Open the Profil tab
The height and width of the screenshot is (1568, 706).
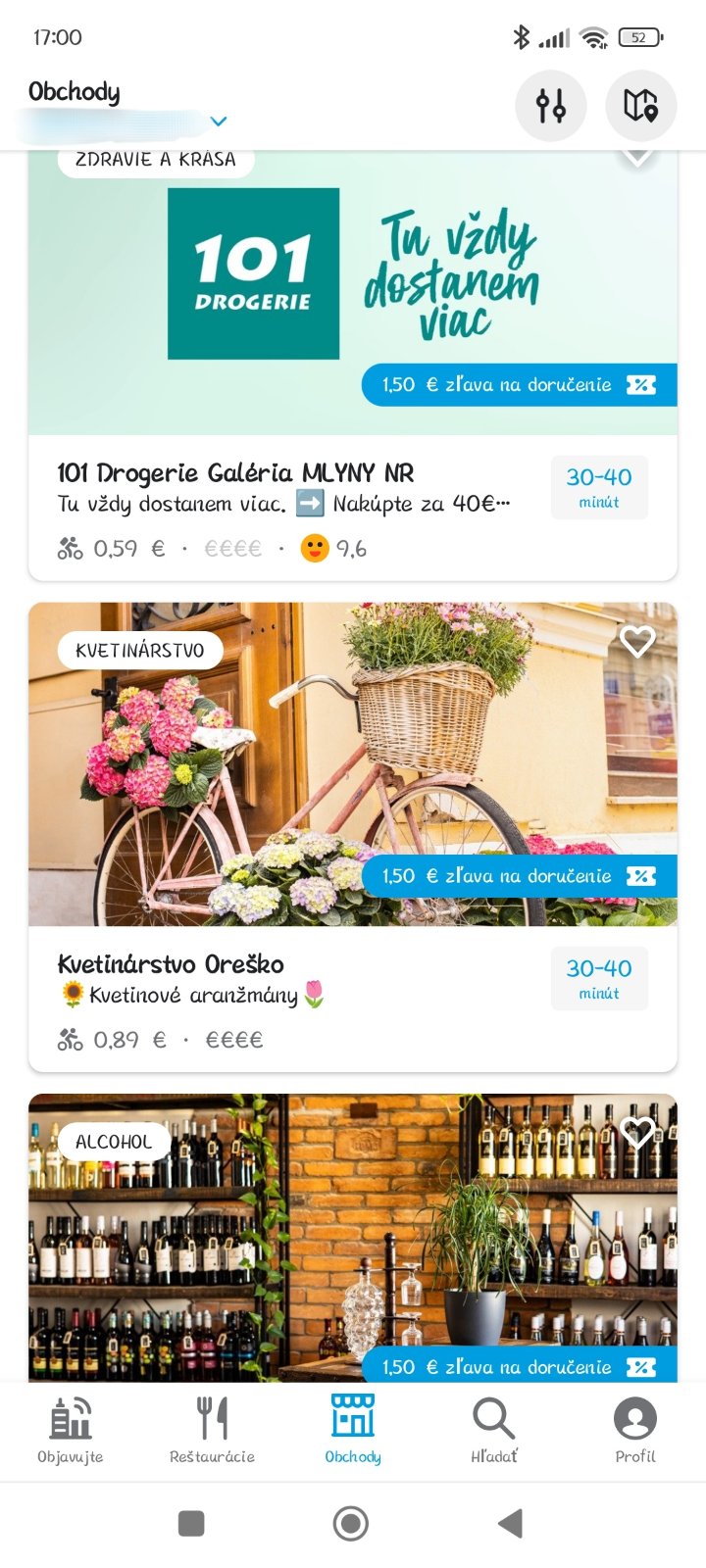(635, 1430)
